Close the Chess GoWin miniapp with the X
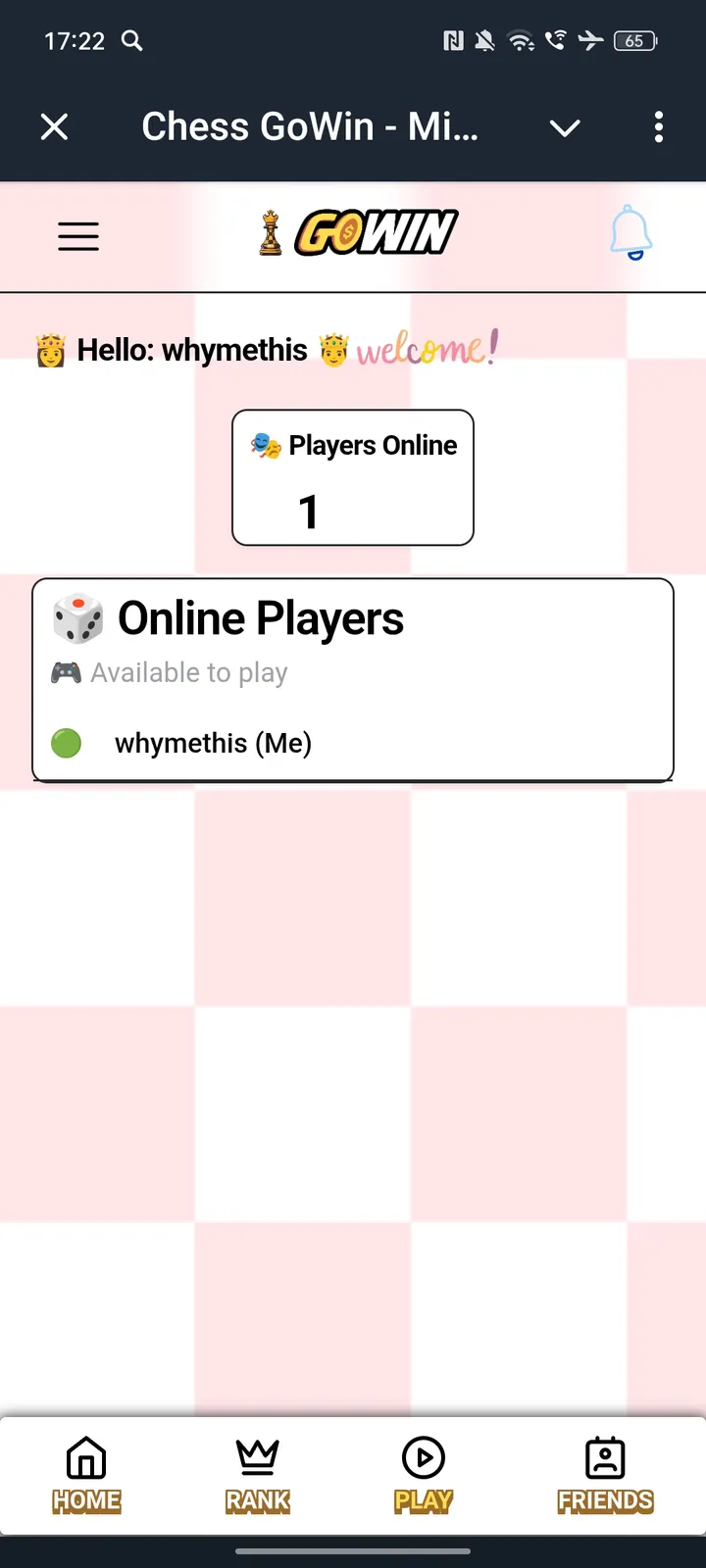The width and height of the screenshot is (706, 1568). click(x=54, y=127)
